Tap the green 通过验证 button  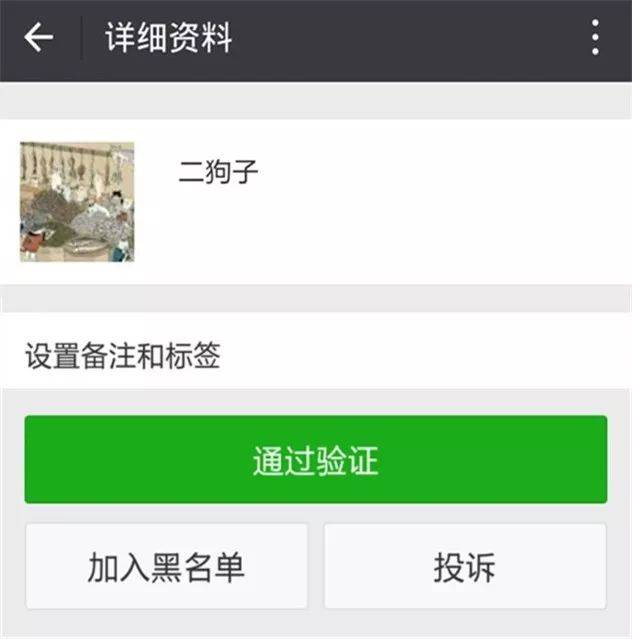(316, 460)
